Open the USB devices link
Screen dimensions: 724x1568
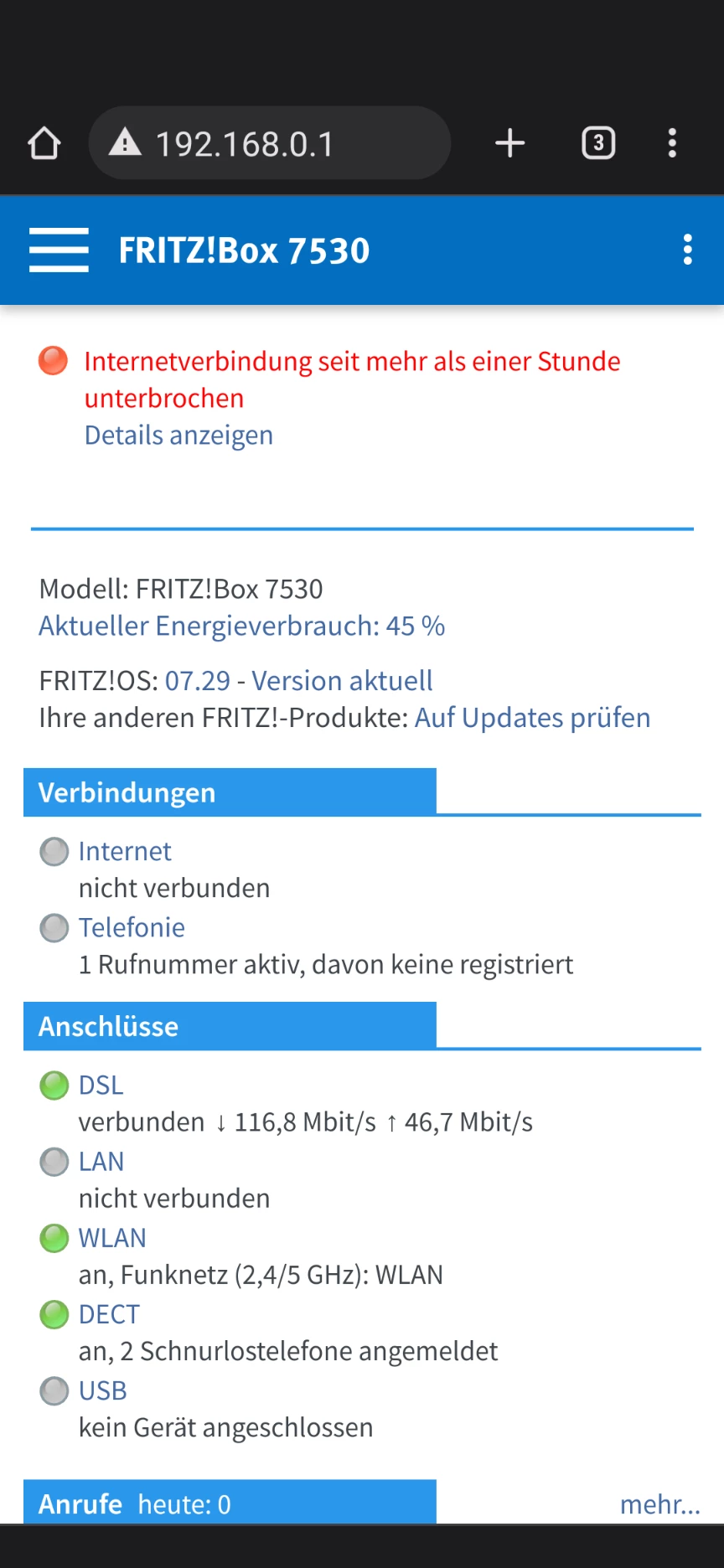coord(102,1390)
